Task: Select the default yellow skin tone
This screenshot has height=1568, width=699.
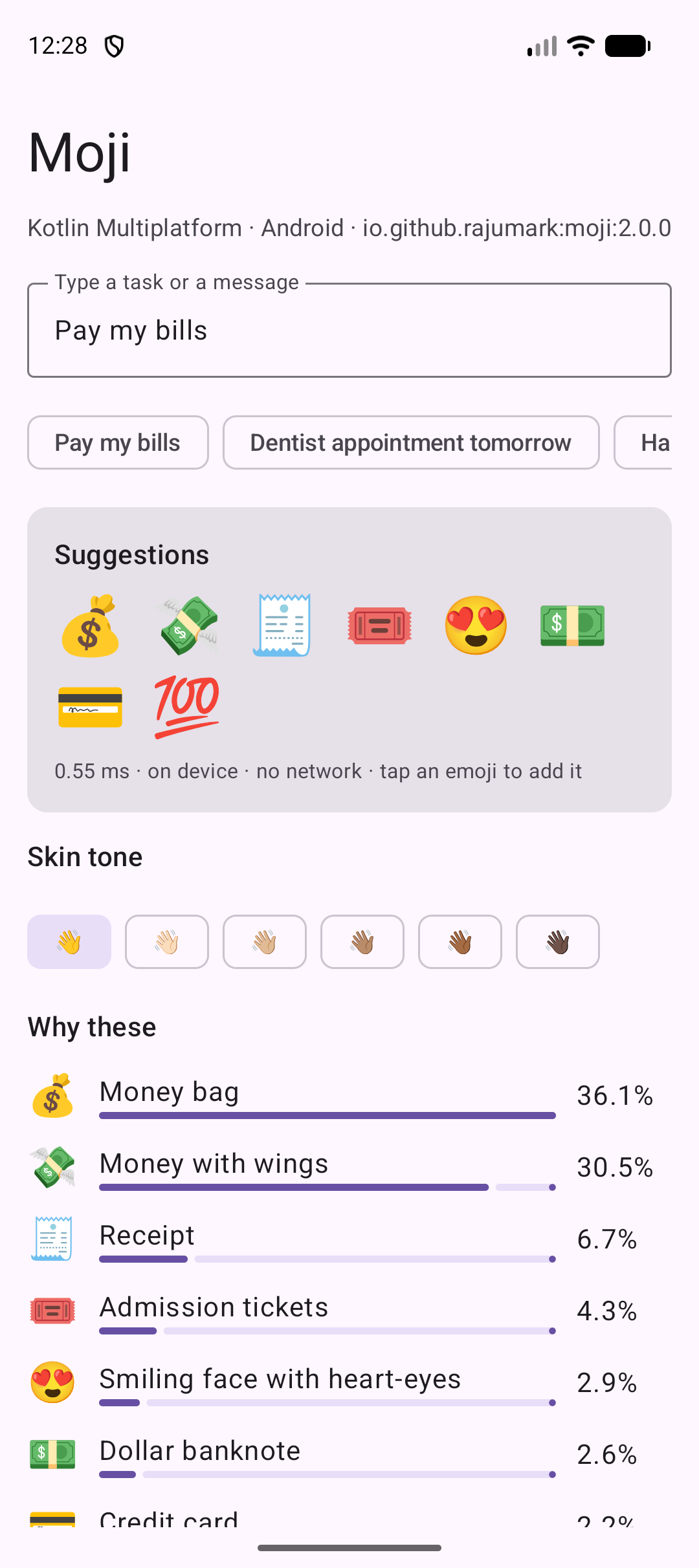Action: tap(69, 942)
